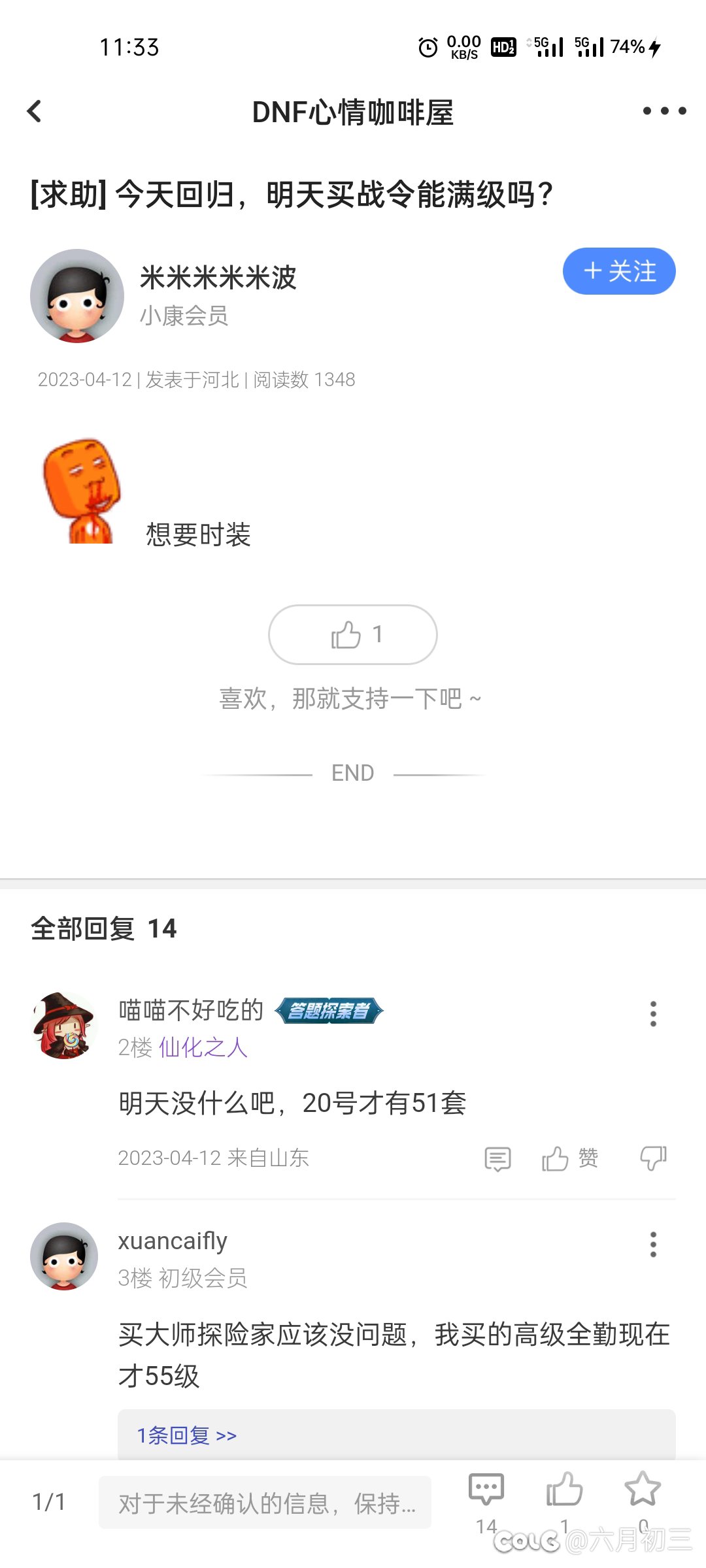
Task: Favorite this post with the star icon
Action: click(x=643, y=1492)
